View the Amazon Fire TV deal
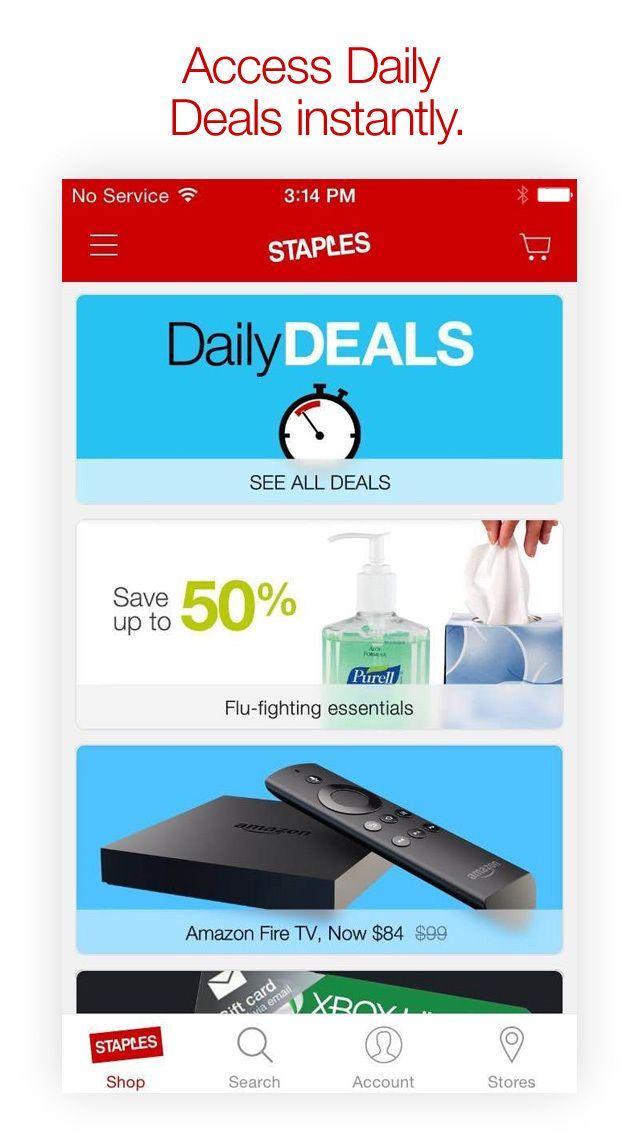The image size is (640, 1136). pos(320,848)
